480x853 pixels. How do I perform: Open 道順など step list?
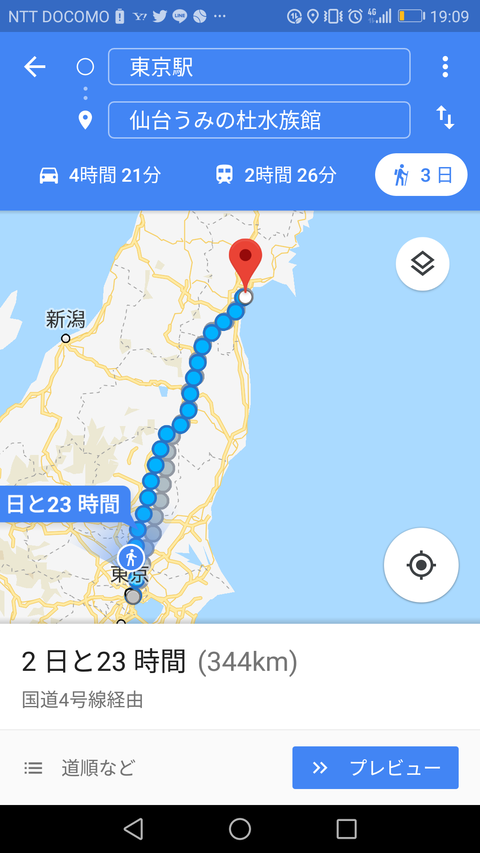tap(79, 768)
